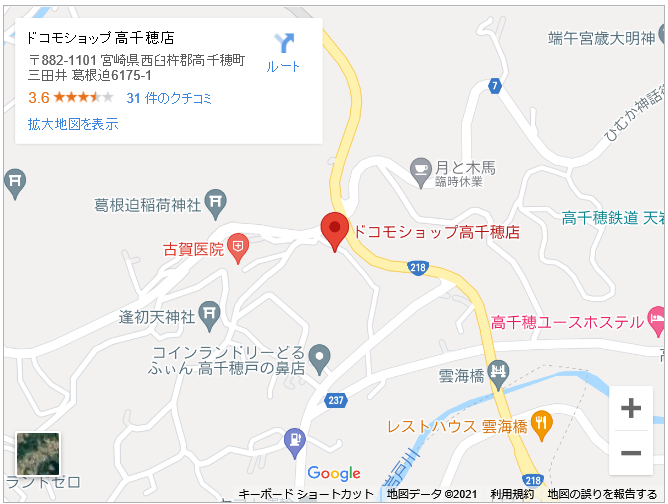The image size is (668, 504).
Task: Select the 葛根迫稲荷神社 shrine marker
Action: click(x=217, y=203)
